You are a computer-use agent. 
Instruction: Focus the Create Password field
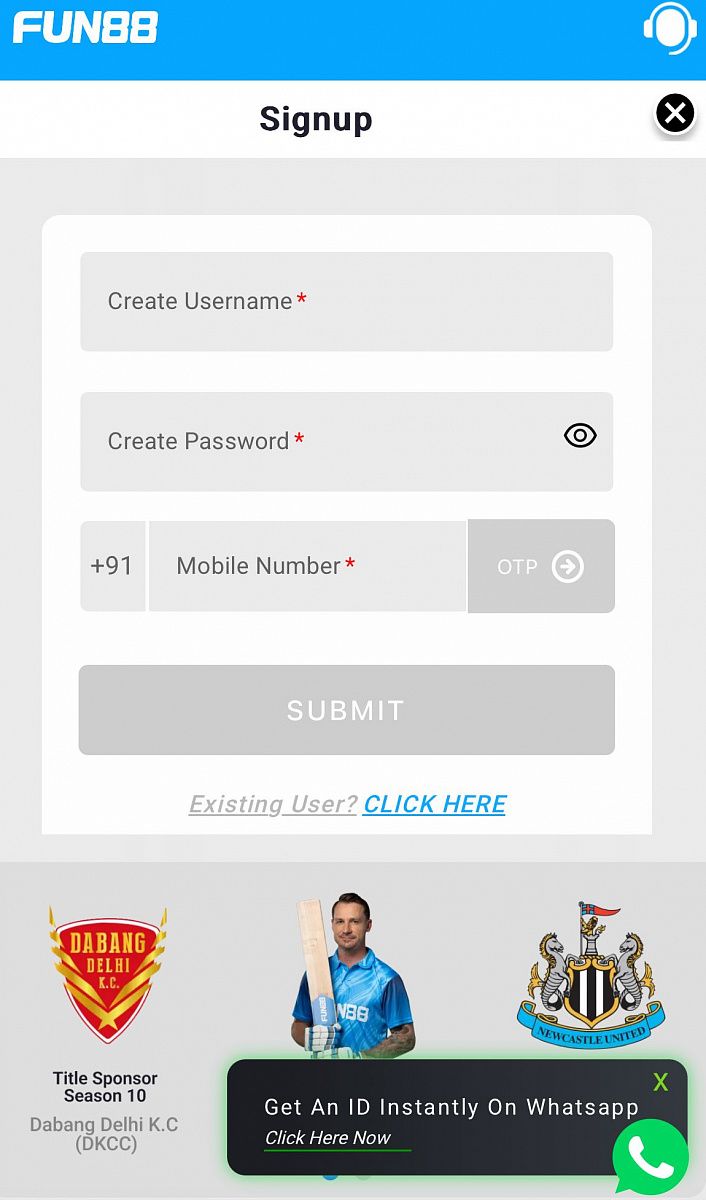[320, 441]
